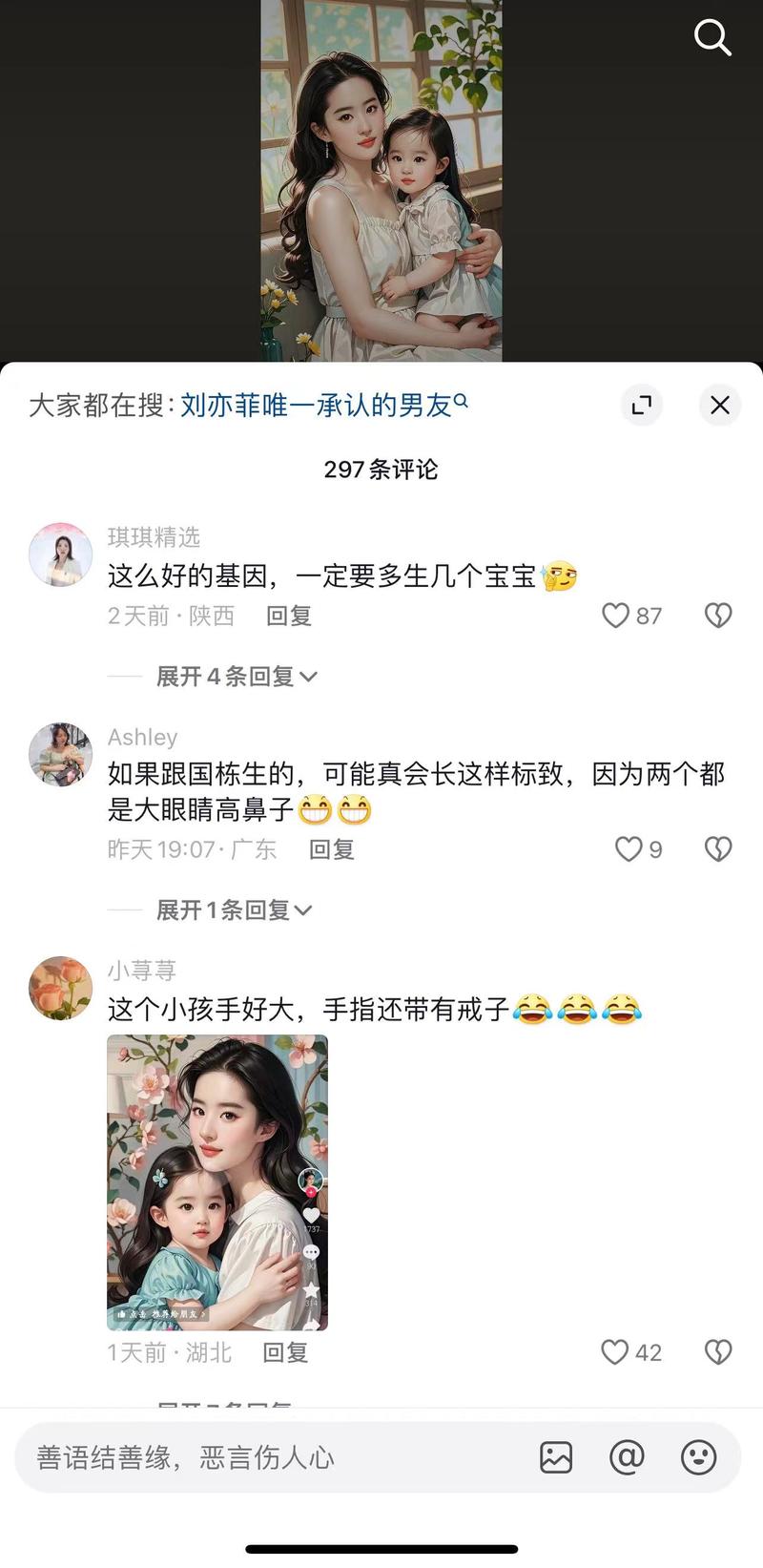The image size is (763, 1568).
Task: Reply to 琪琪精选's comment
Action: pos(288,616)
